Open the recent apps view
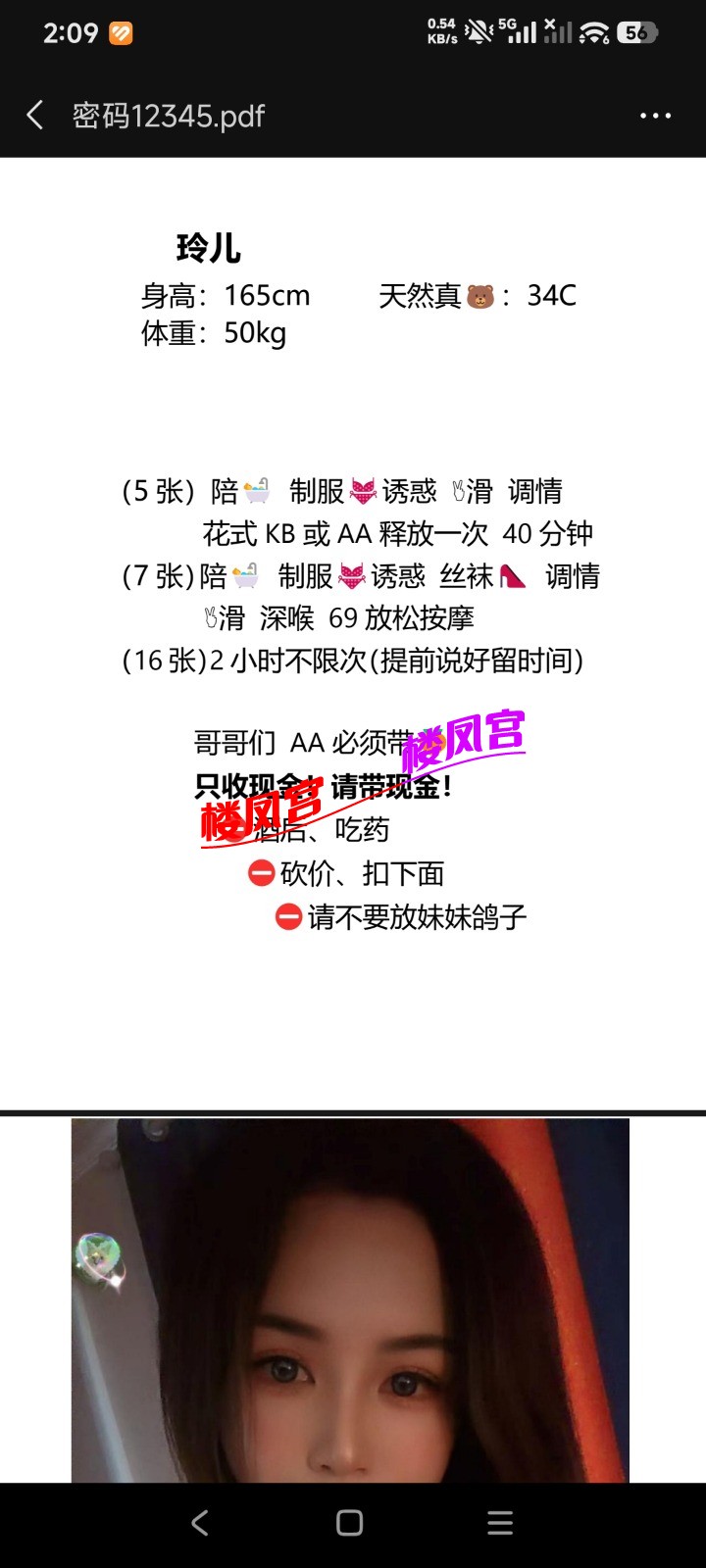706x1568 pixels. [x=500, y=1522]
